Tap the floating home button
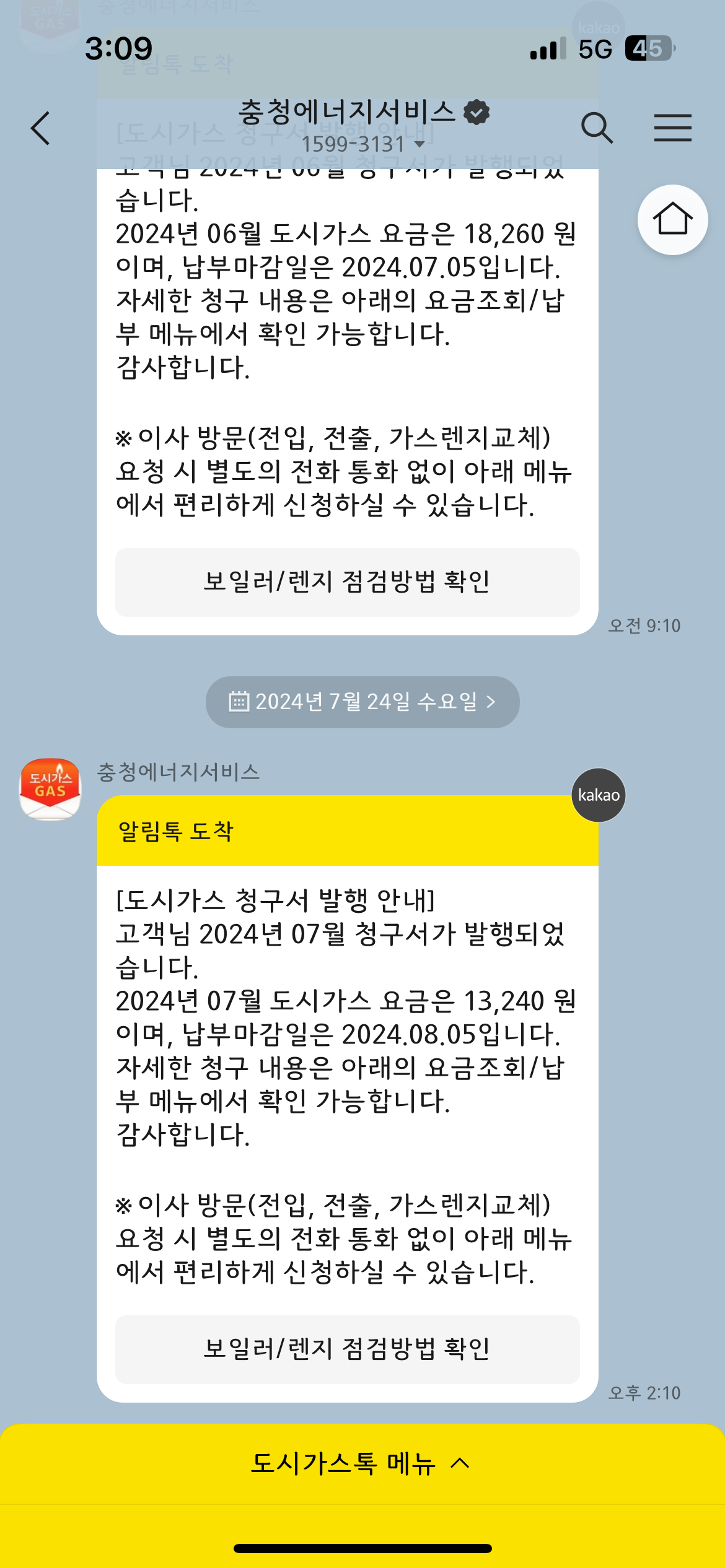725x1568 pixels. [x=673, y=220]
